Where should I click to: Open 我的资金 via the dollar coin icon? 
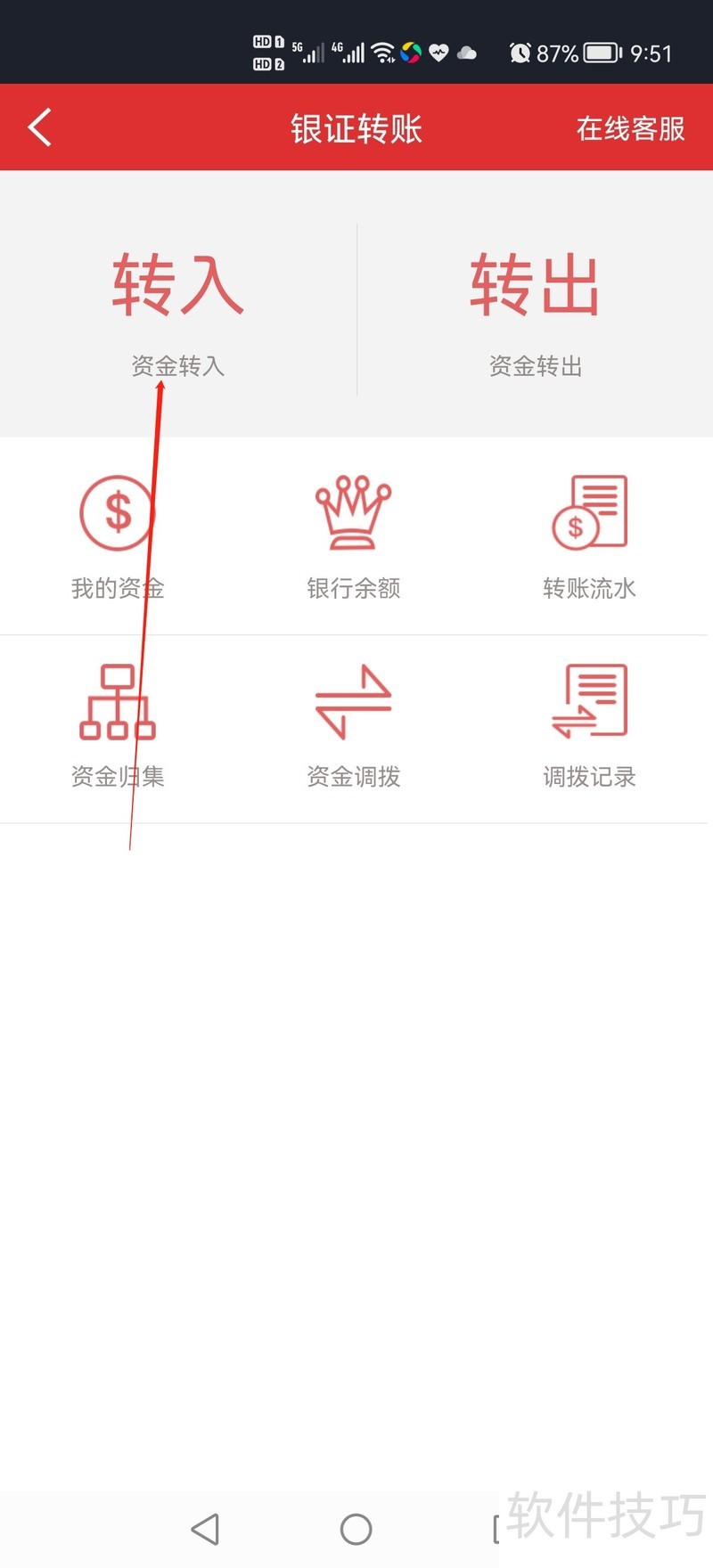115,510
